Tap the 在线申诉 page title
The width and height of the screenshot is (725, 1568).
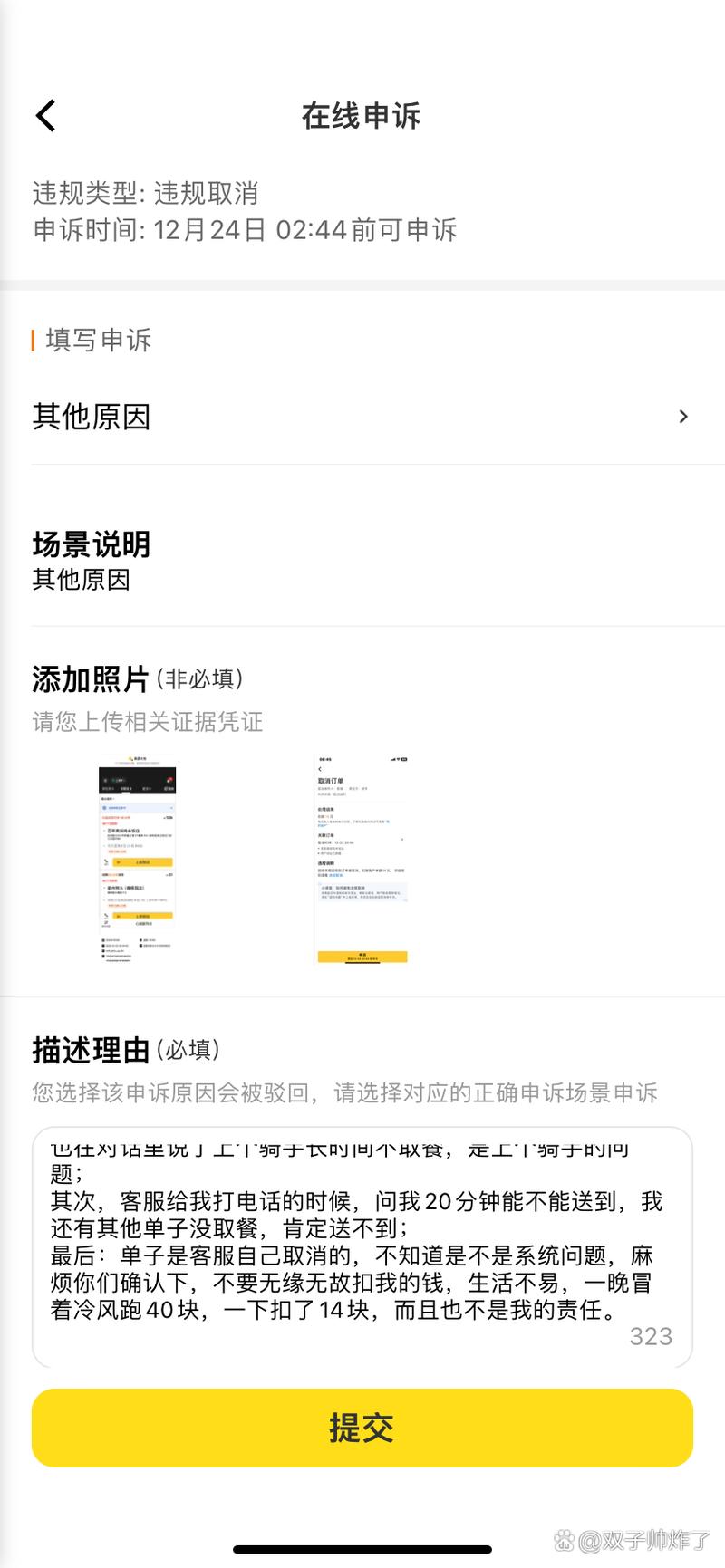[362, 116]
